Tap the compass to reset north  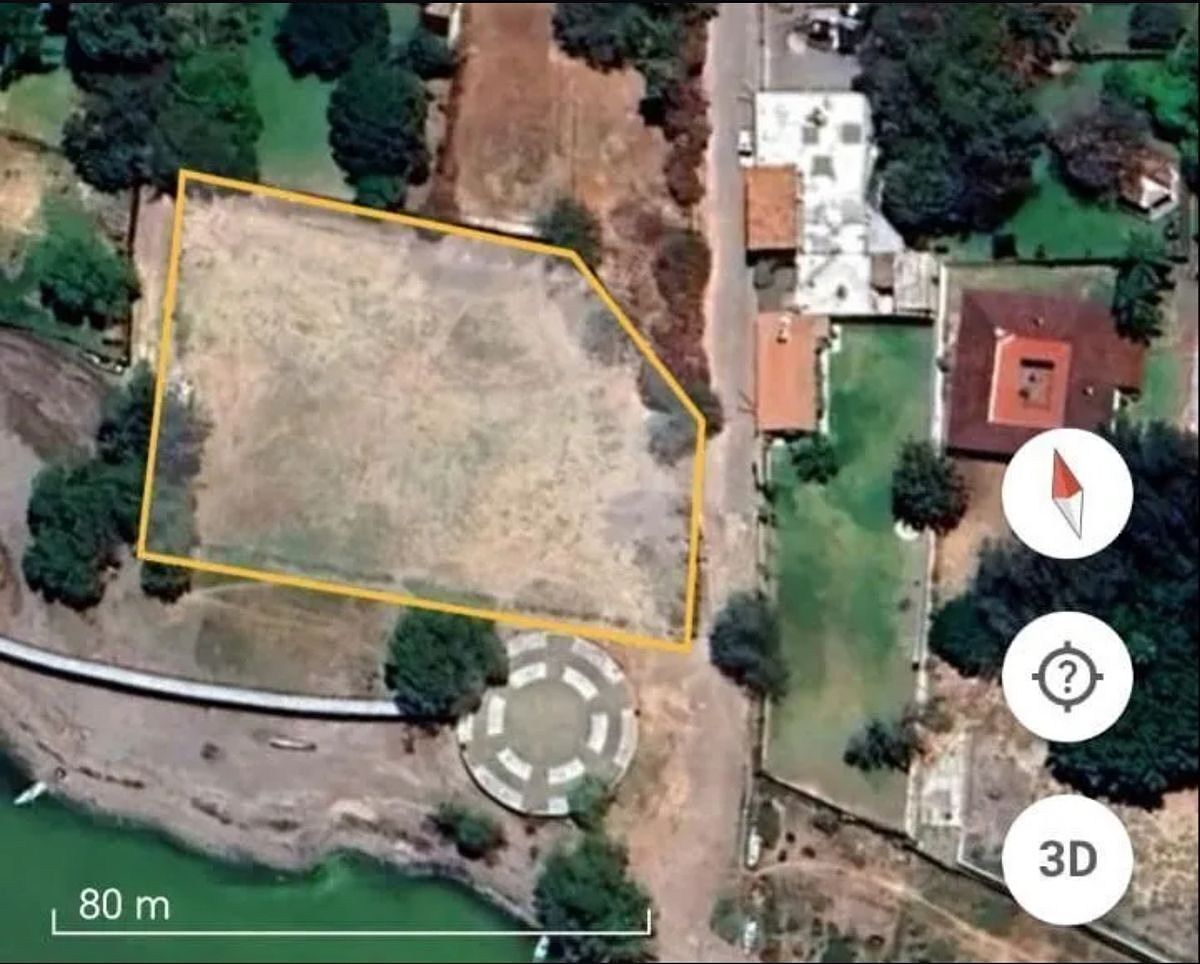click(1067, 493)
